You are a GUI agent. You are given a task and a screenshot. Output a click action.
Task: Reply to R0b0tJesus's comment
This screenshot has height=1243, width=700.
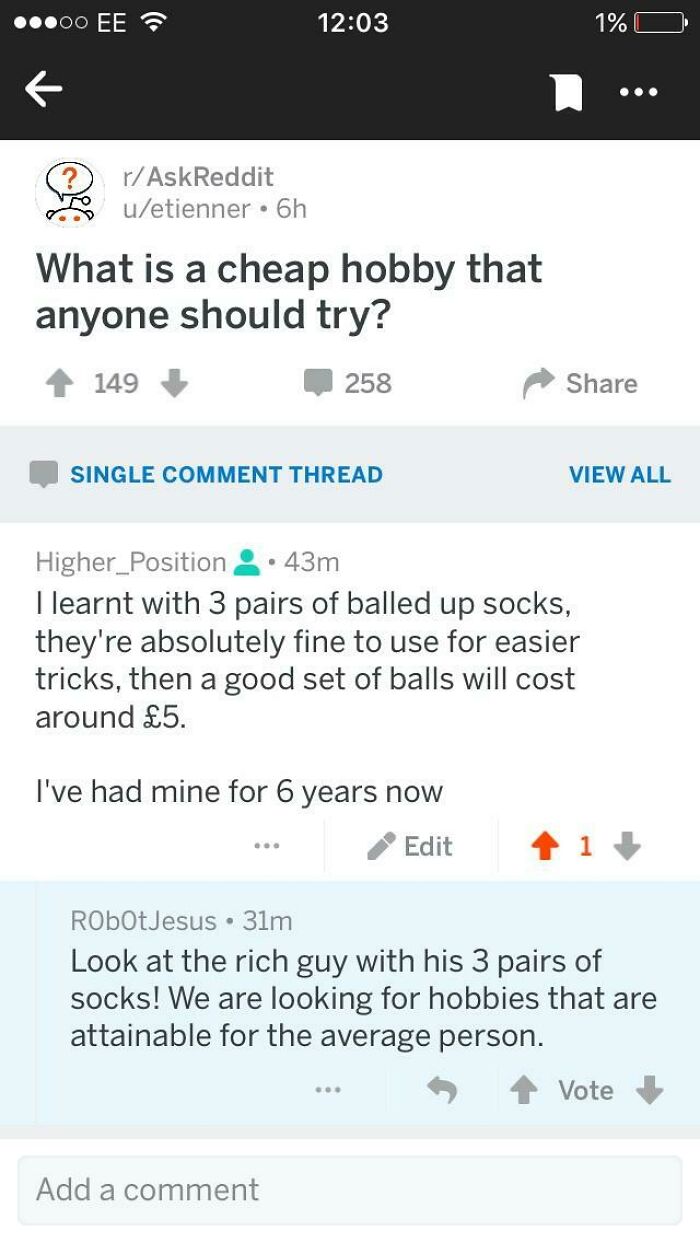(x=444, y=1090)
